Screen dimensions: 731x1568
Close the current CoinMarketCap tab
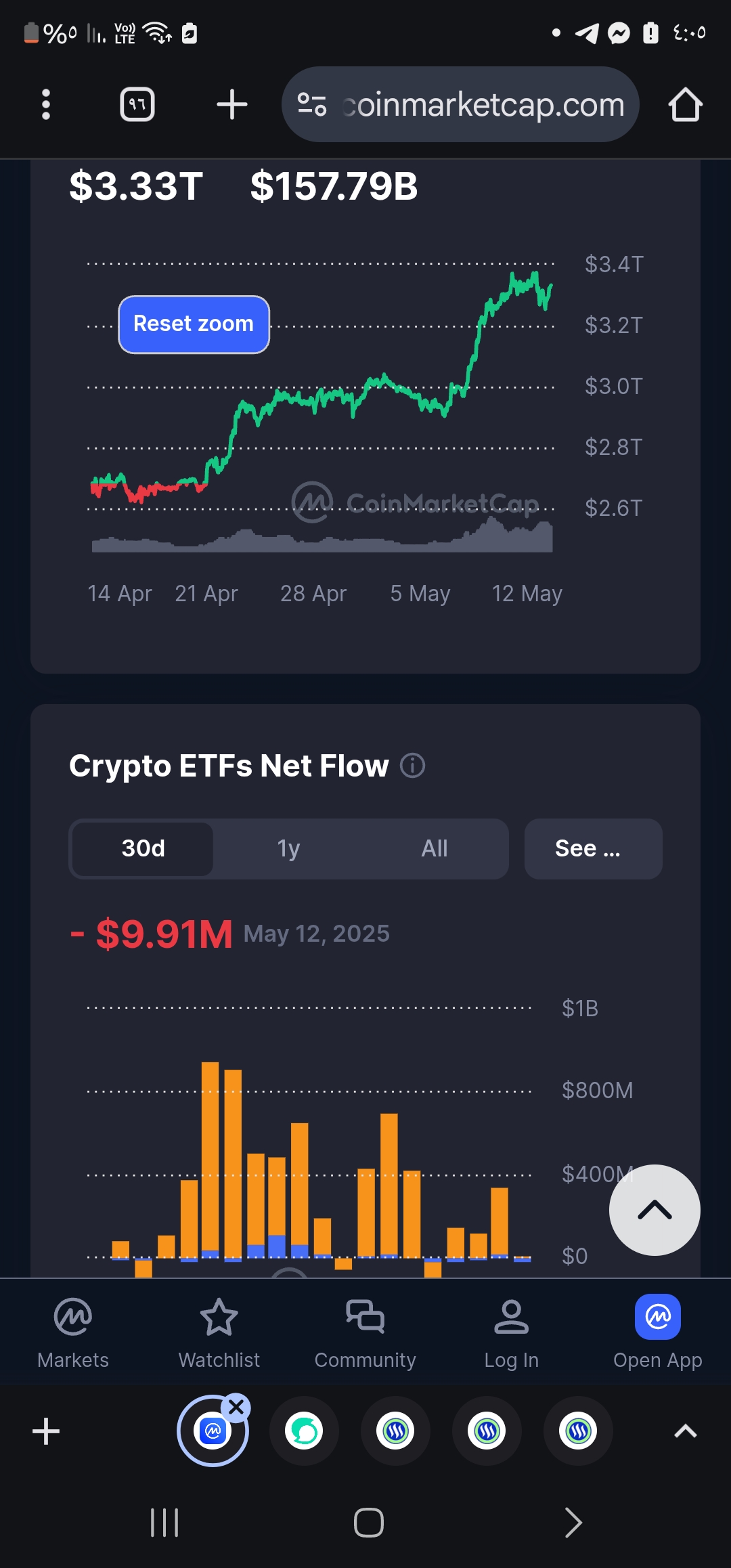point(236,1408)
